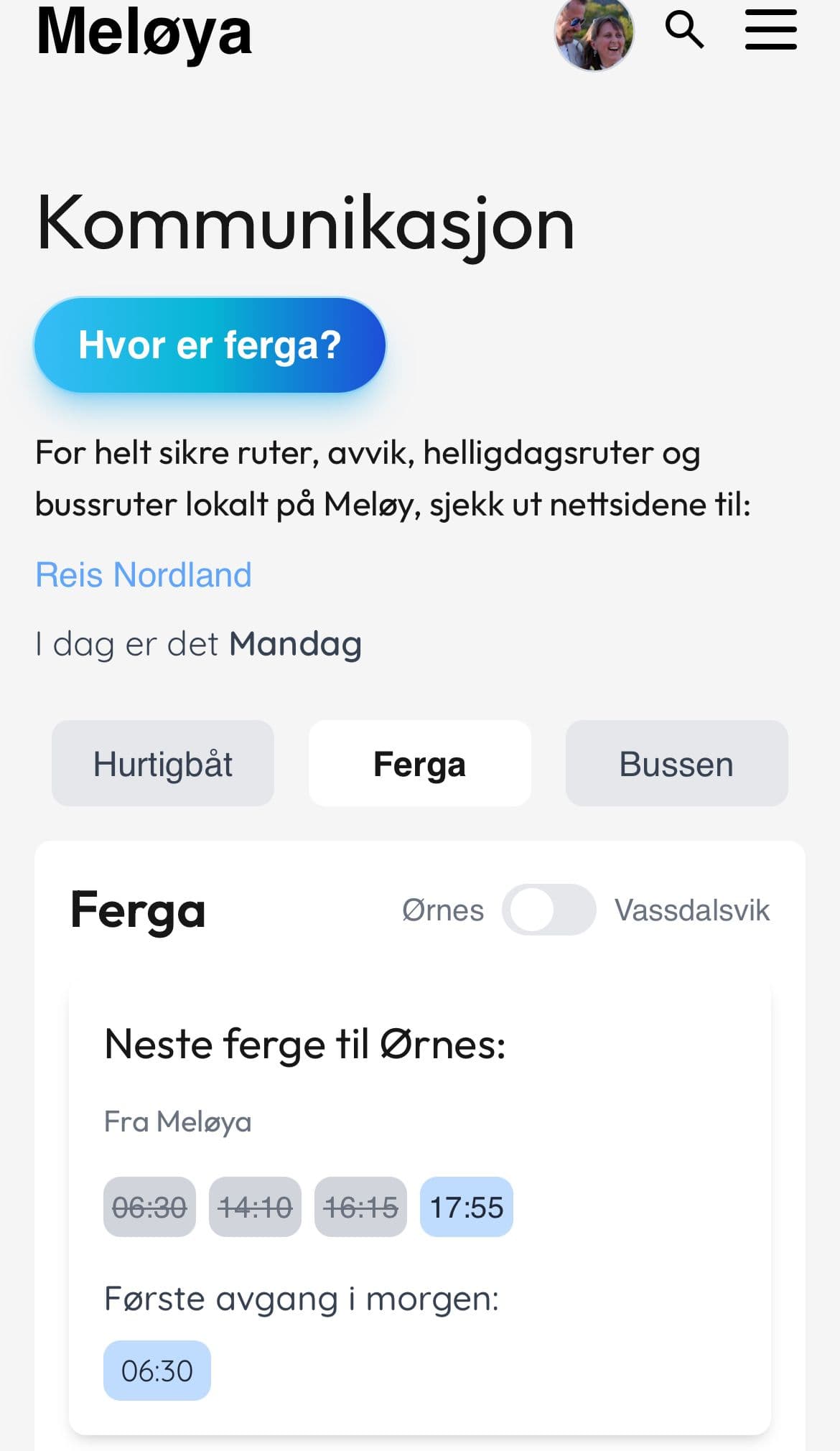Tap the Meløya site title
This screenshot has height=1451, width=840.
click(144, 32)
